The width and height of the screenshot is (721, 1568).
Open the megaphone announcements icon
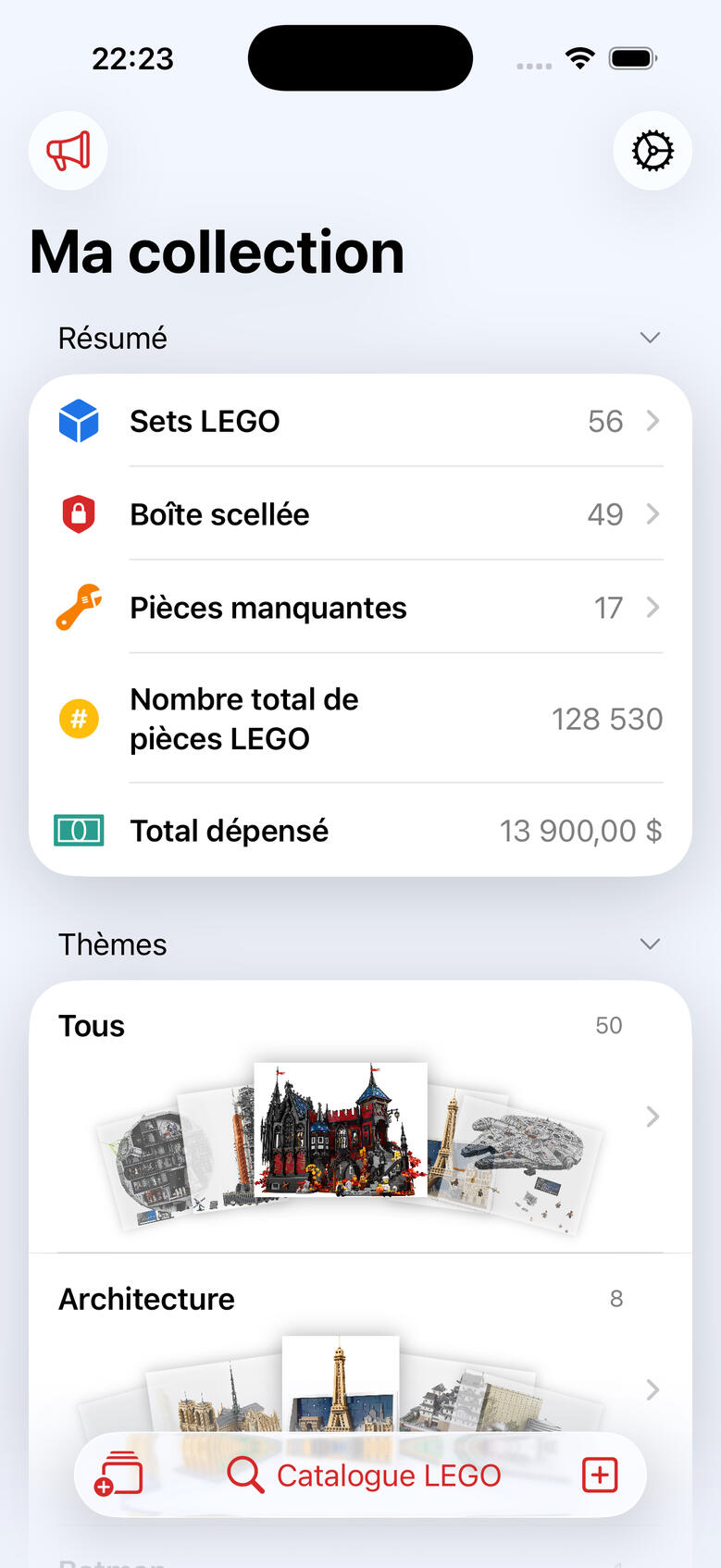point(68,151)
